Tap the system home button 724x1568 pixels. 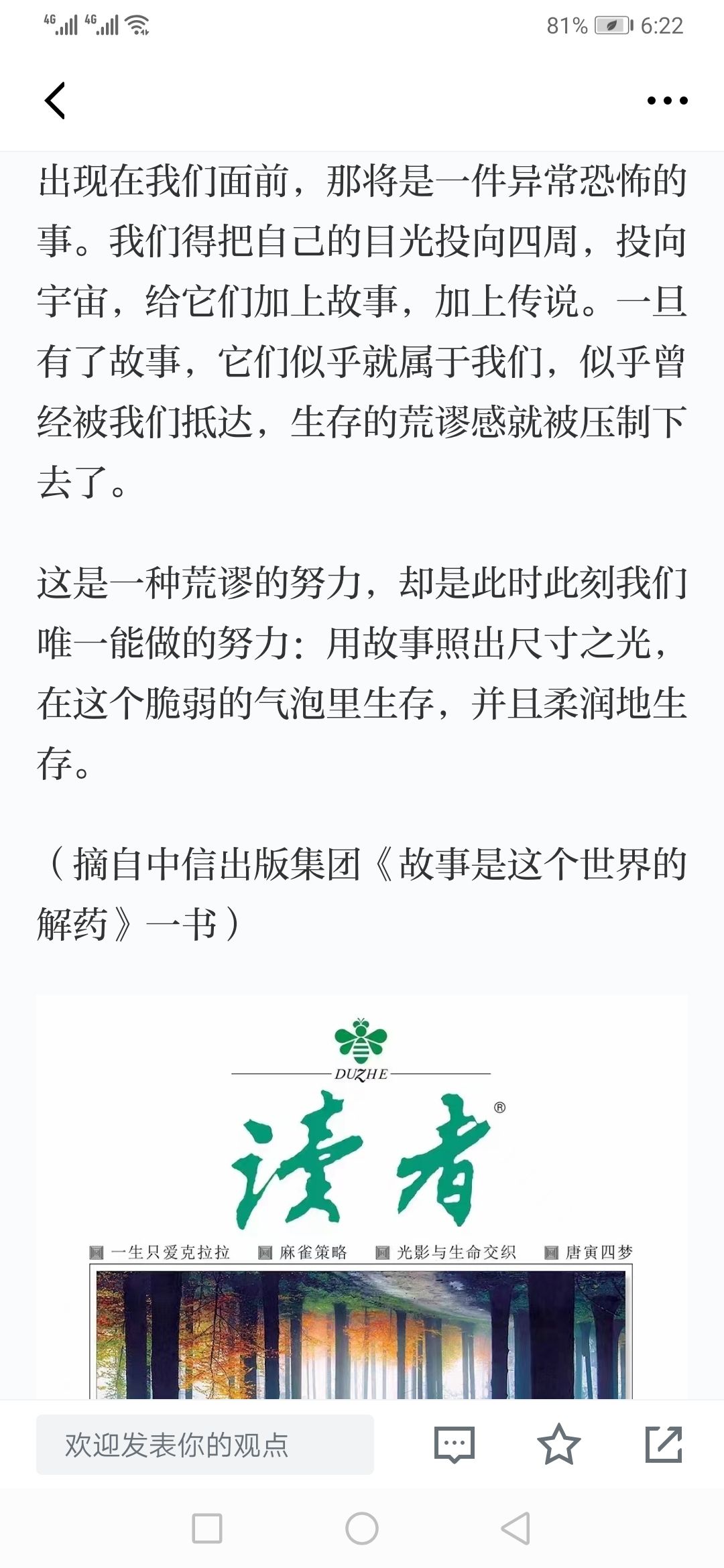(x=362, y=1528)
